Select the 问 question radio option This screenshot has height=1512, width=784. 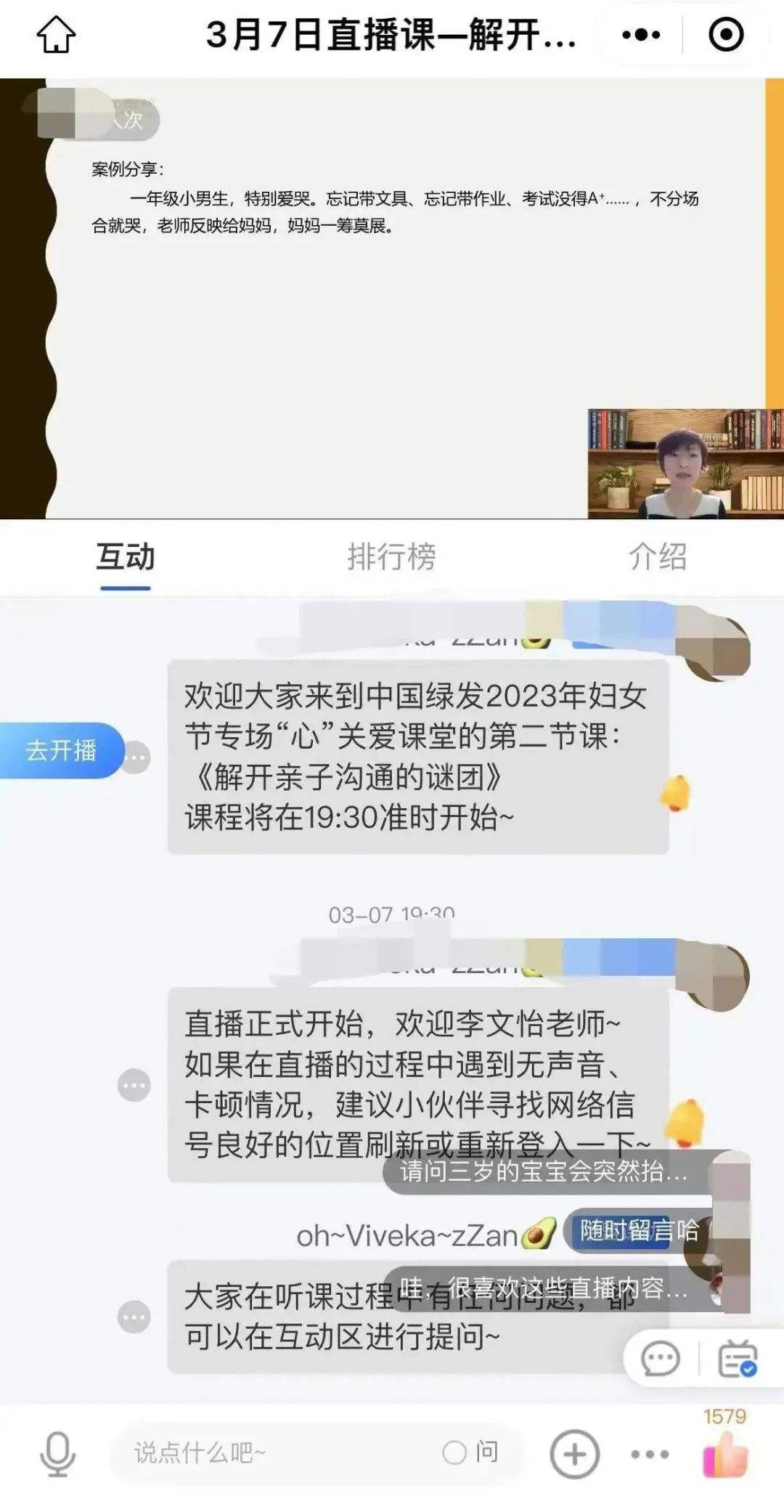(x=455, y=1452)
